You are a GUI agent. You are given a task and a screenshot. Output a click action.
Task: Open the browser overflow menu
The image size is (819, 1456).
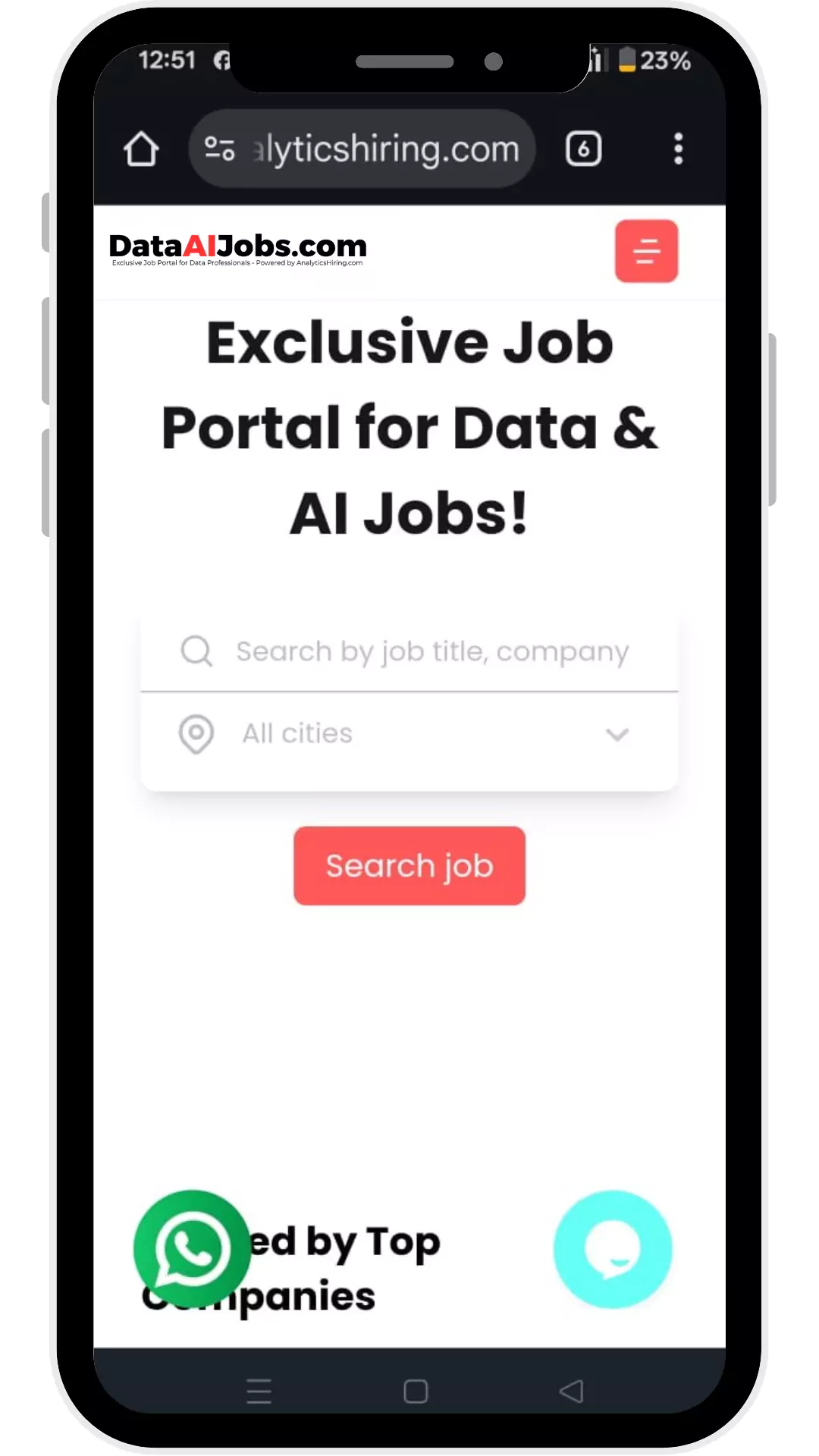678,149
